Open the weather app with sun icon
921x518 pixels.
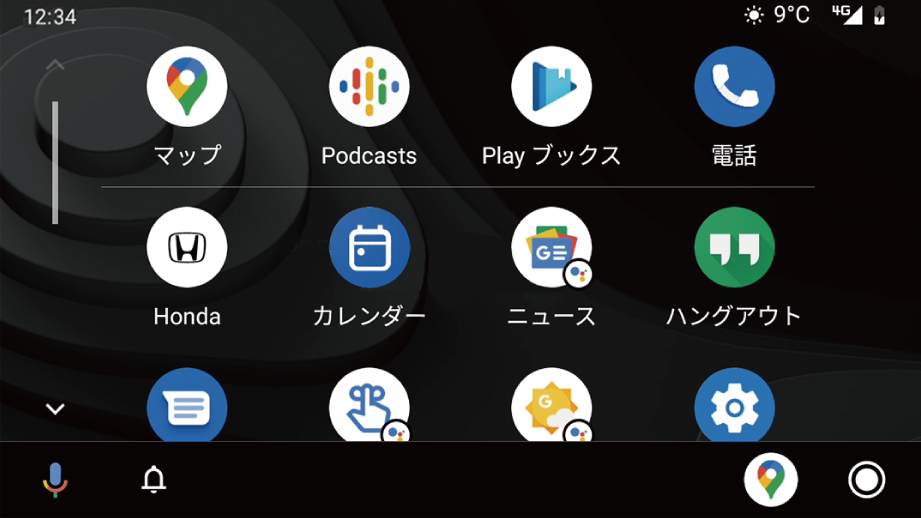551,406
